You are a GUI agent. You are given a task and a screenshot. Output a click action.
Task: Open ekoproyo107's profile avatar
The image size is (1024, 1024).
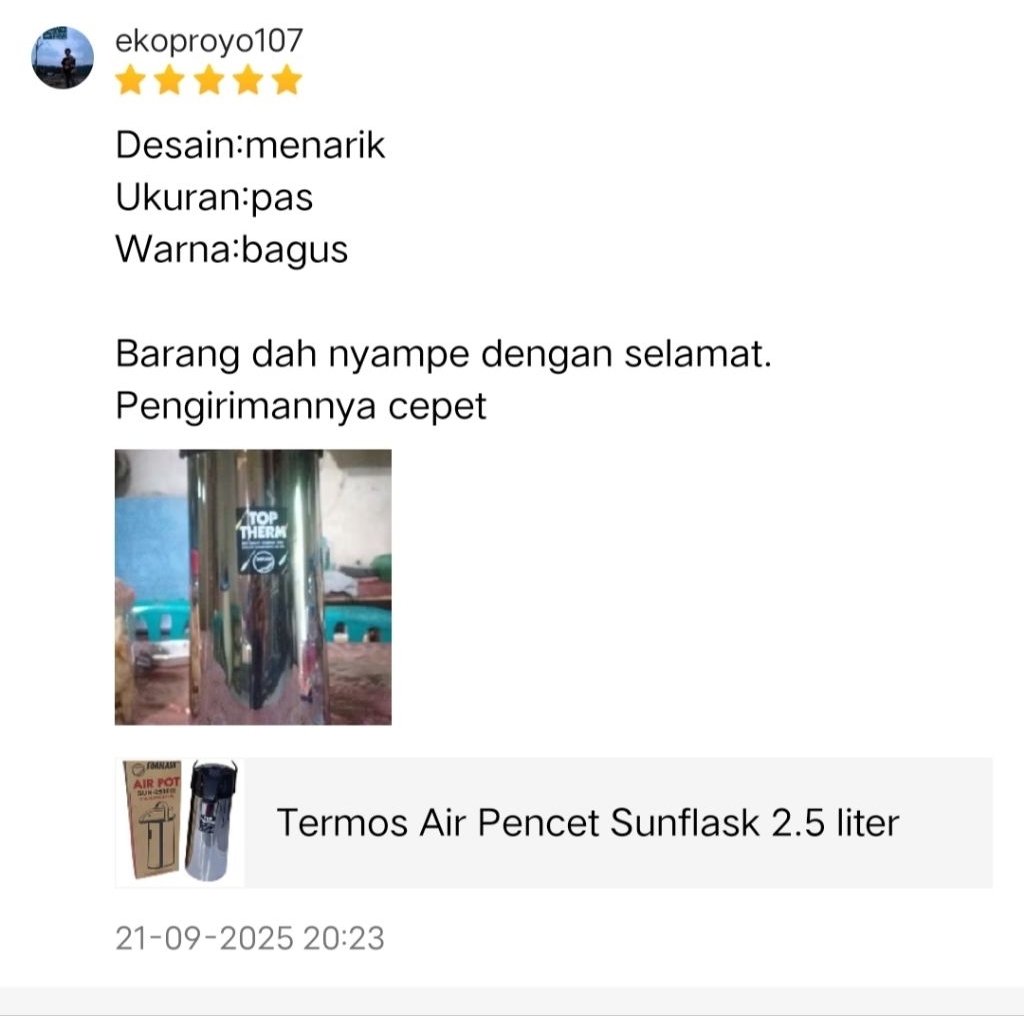point(62,58)
